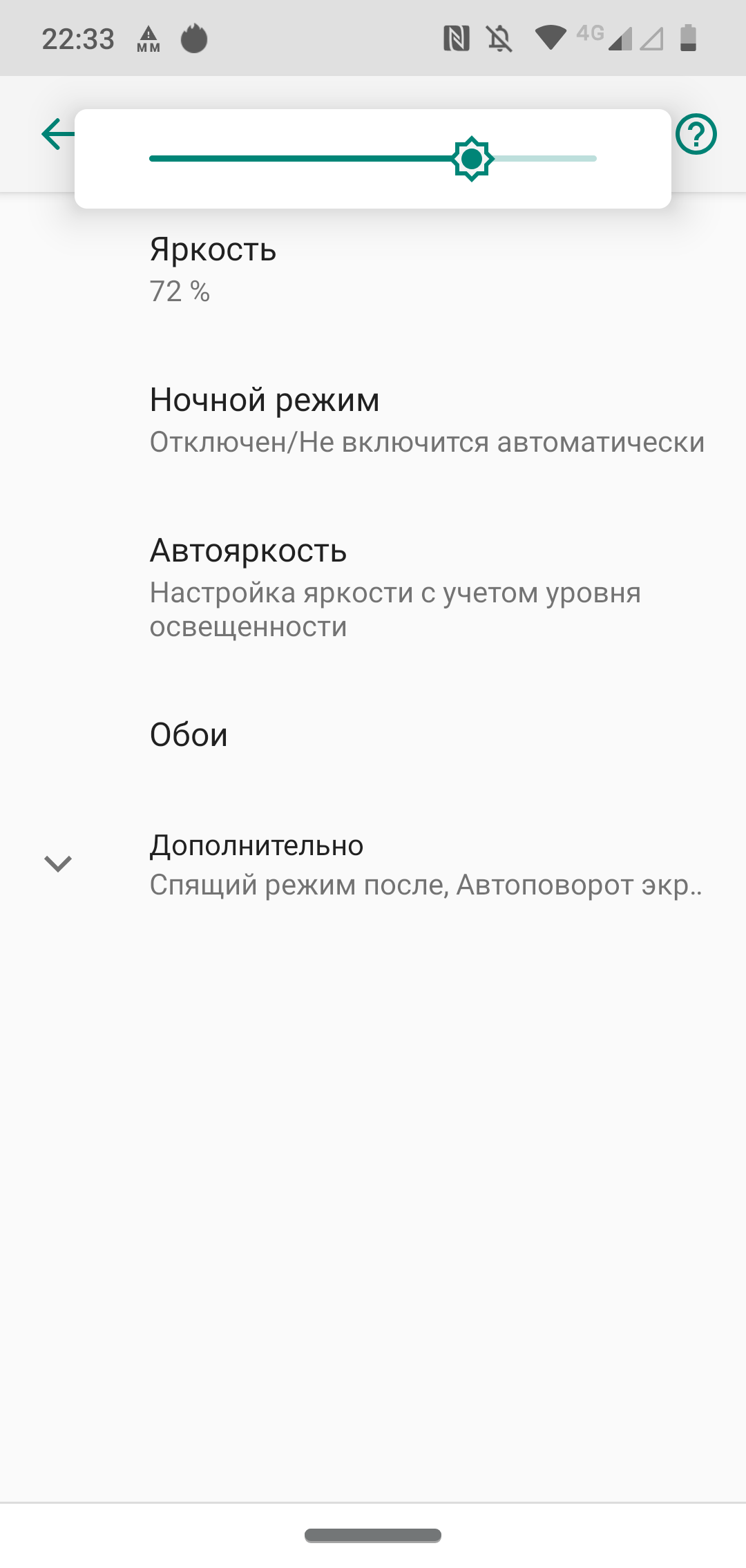Open the Яркость setting row
This screenshot has width=746, height=1568.
point(373,269)
